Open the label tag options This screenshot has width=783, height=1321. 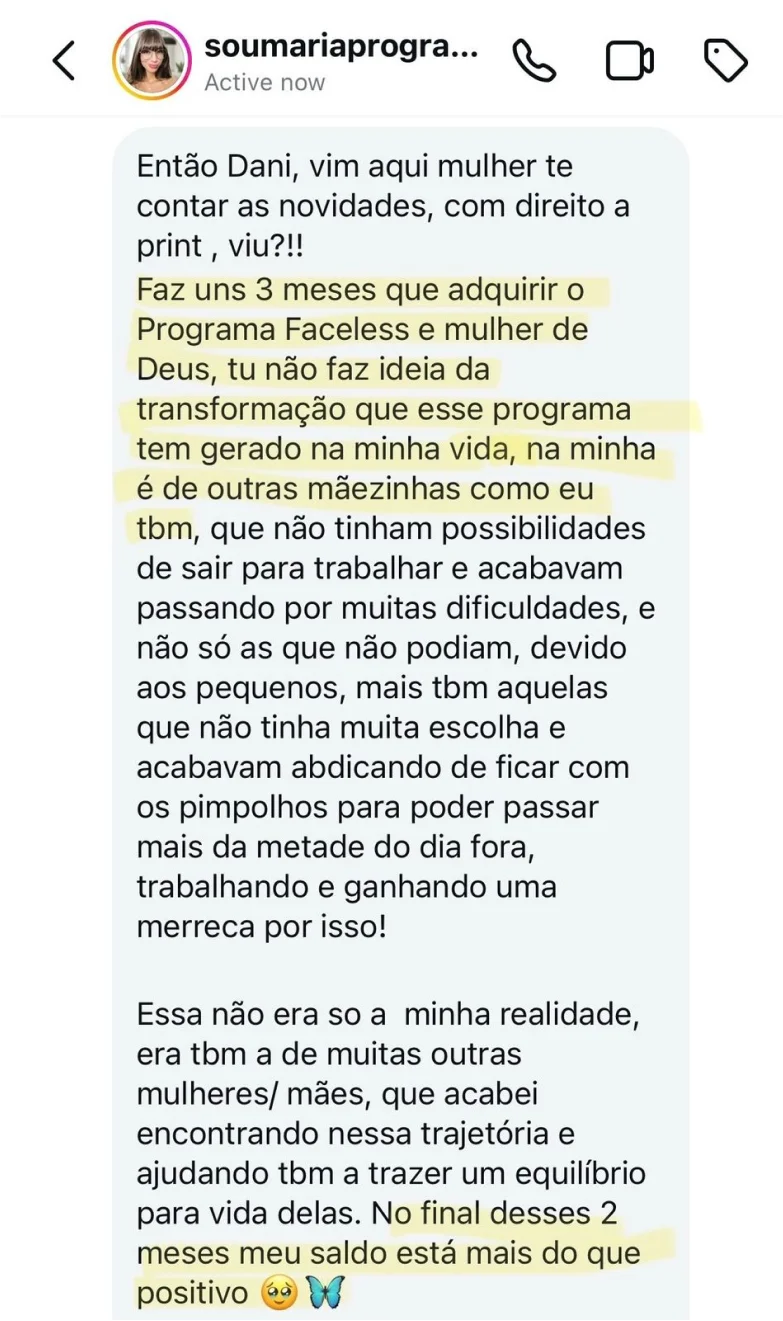click(x=726, y=61)
